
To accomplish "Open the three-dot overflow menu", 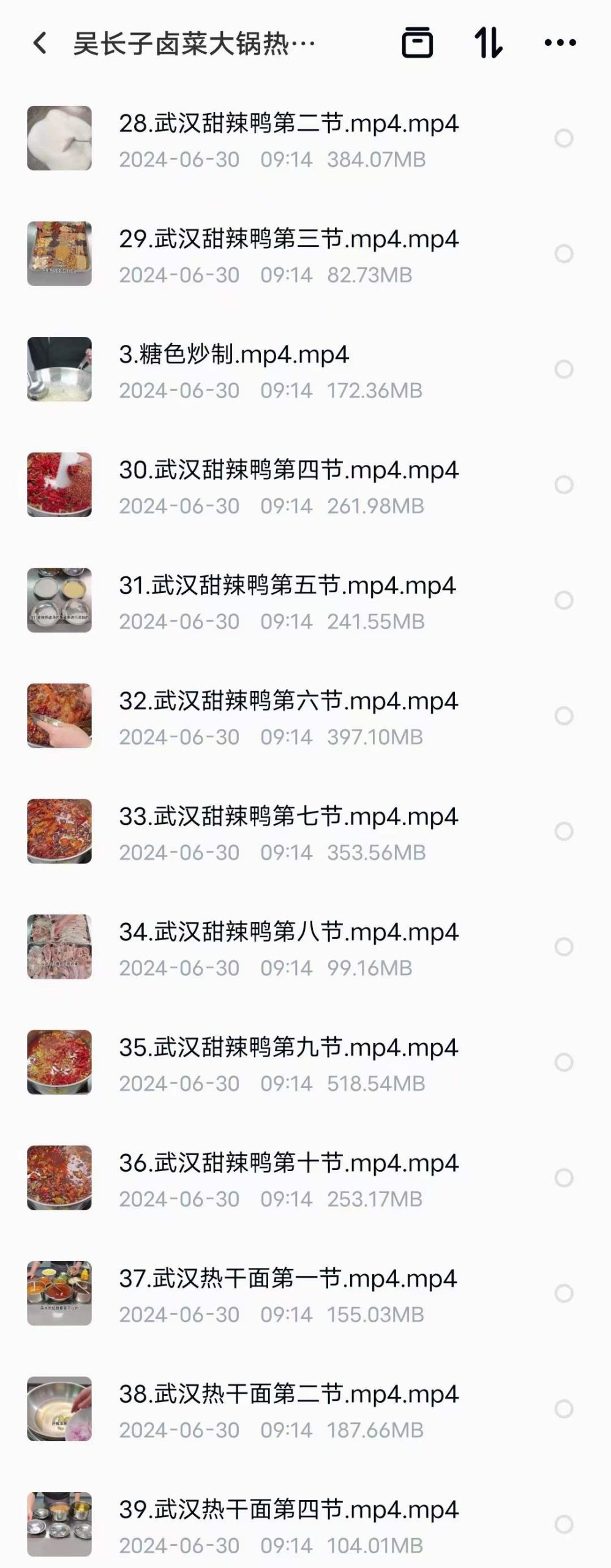I will pos(560,43).
